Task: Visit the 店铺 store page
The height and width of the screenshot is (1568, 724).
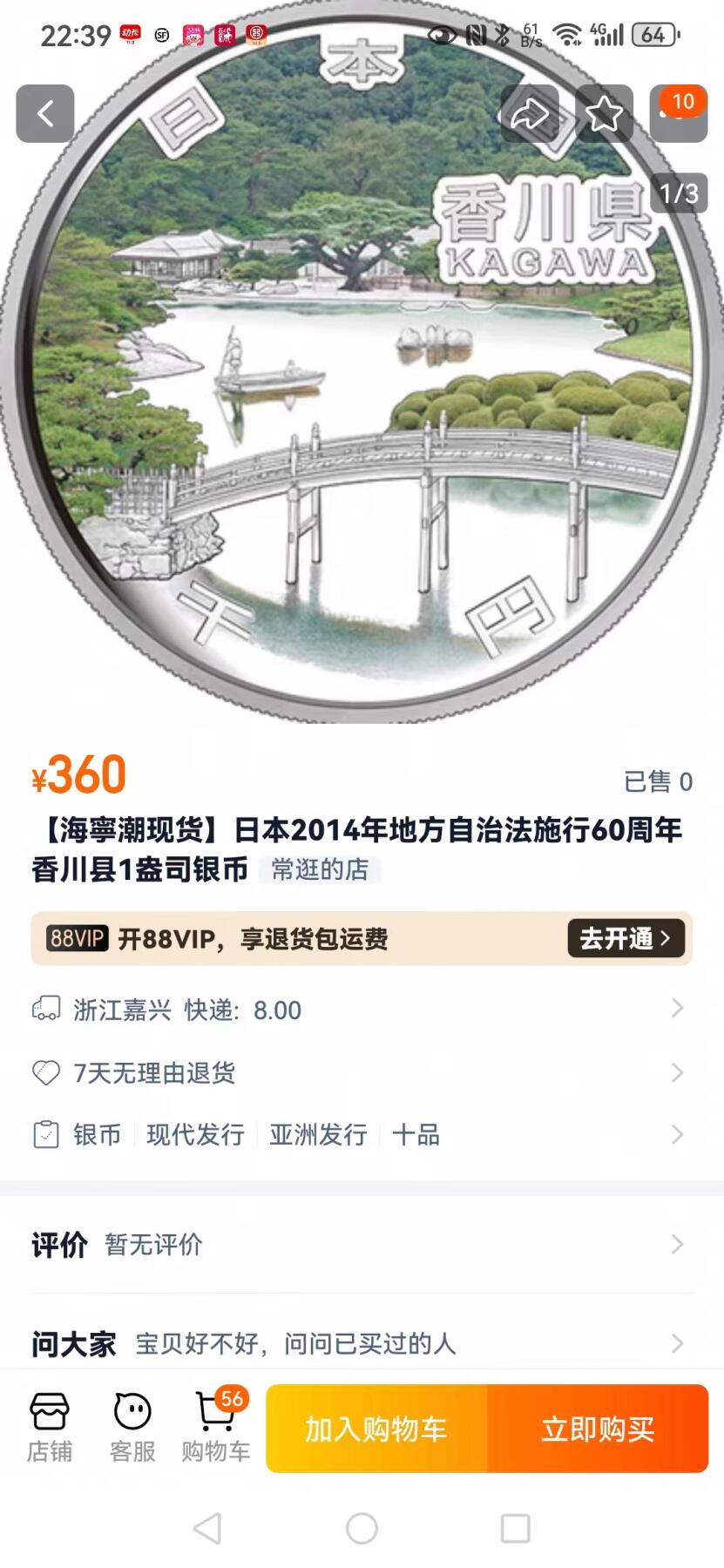Action: (50, 1427)
